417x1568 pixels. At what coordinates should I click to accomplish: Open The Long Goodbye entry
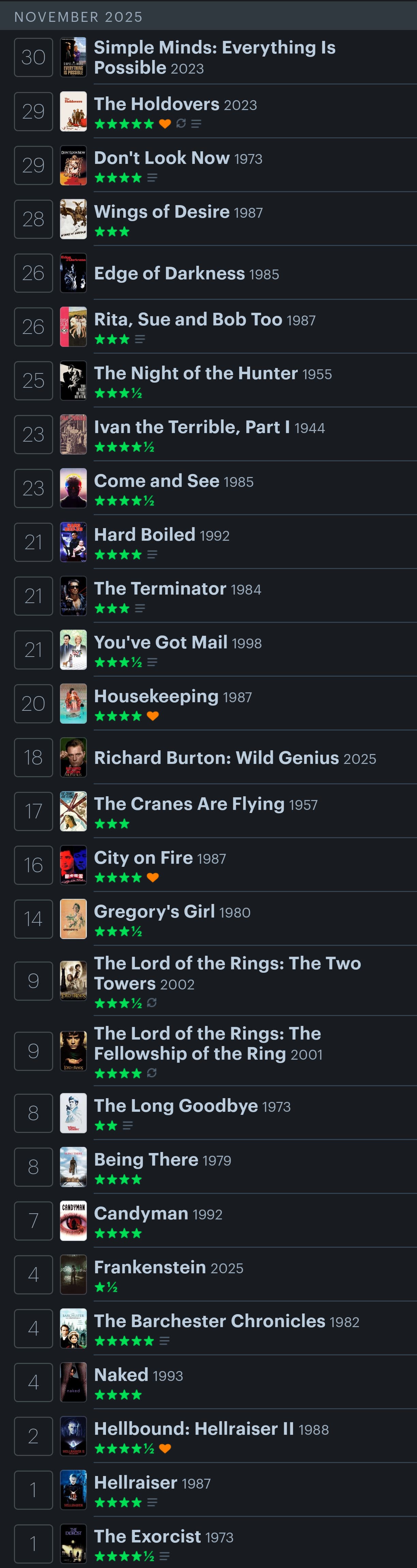click(175, 1106)
